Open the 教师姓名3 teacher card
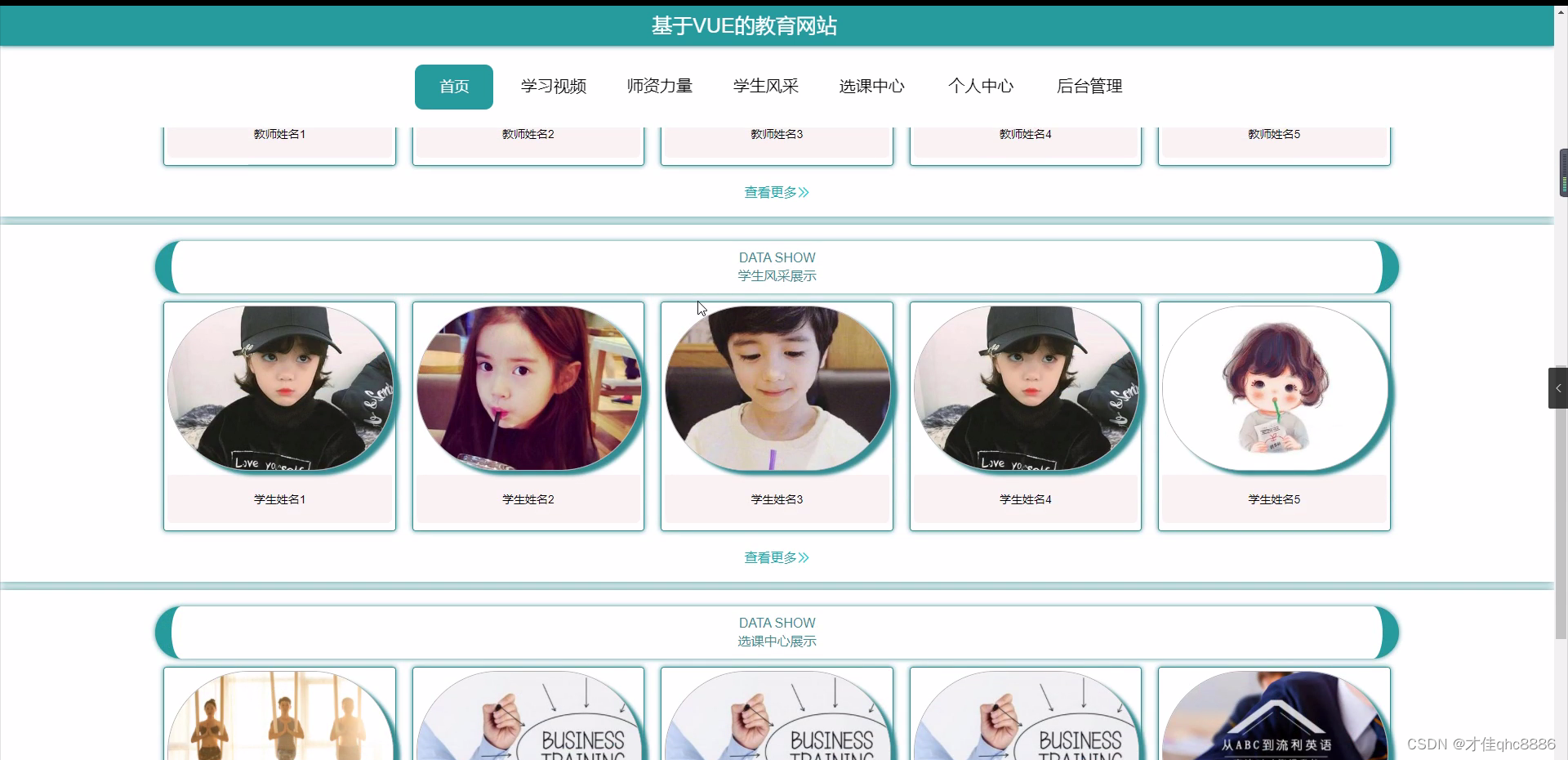Image resolution: width=1568 pixels, height=760 pixels. [777, 139]
